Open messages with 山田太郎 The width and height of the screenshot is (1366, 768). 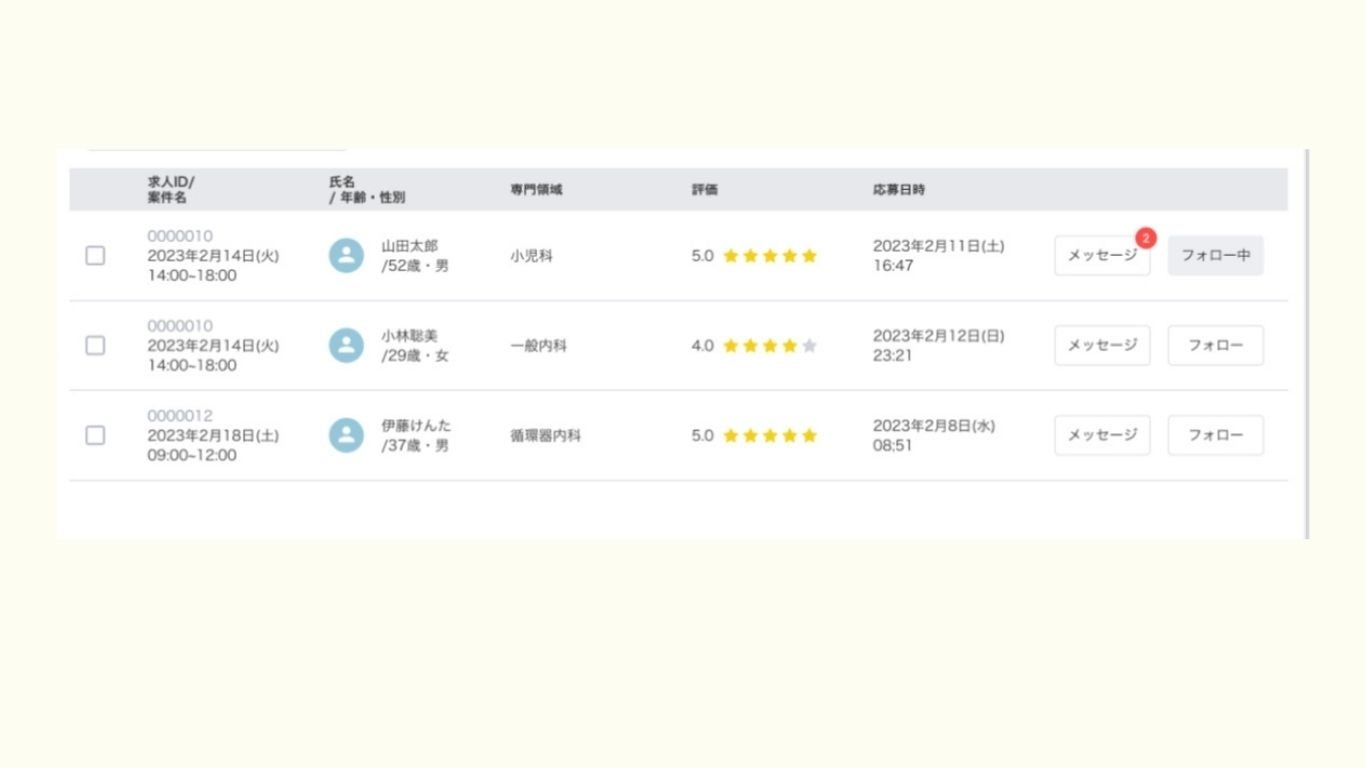click(x=1102, y=256)
